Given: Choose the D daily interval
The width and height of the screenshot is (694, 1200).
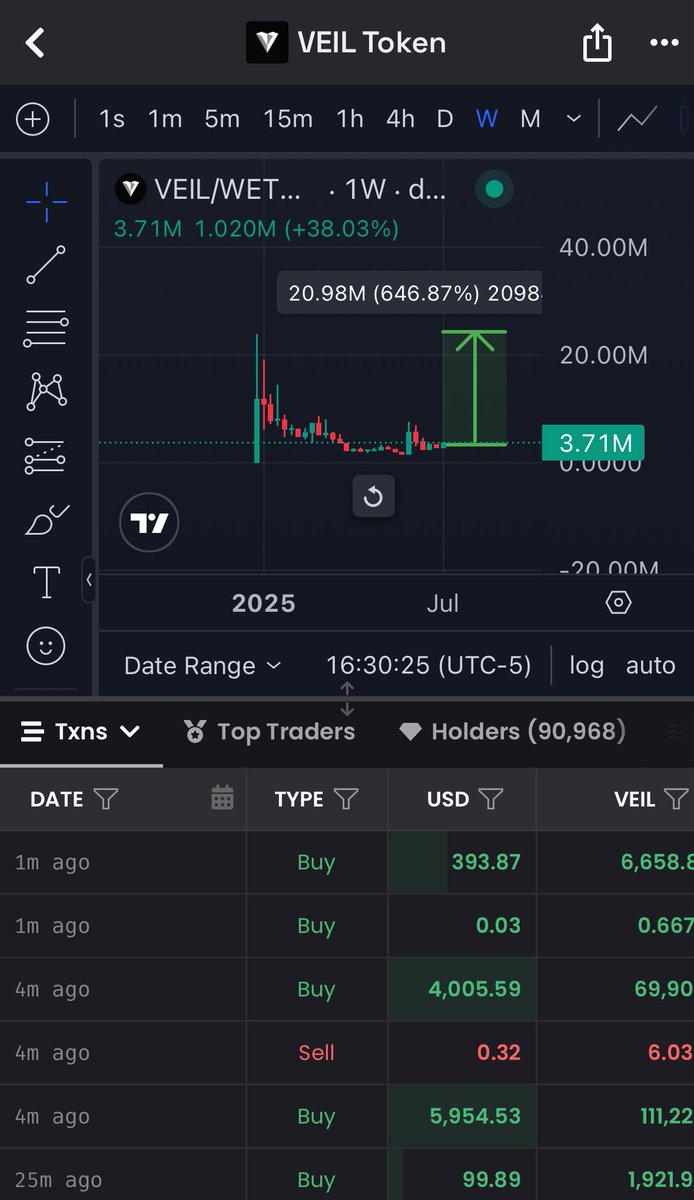Looking at the screenshot, I should click(x=445, y=119).
